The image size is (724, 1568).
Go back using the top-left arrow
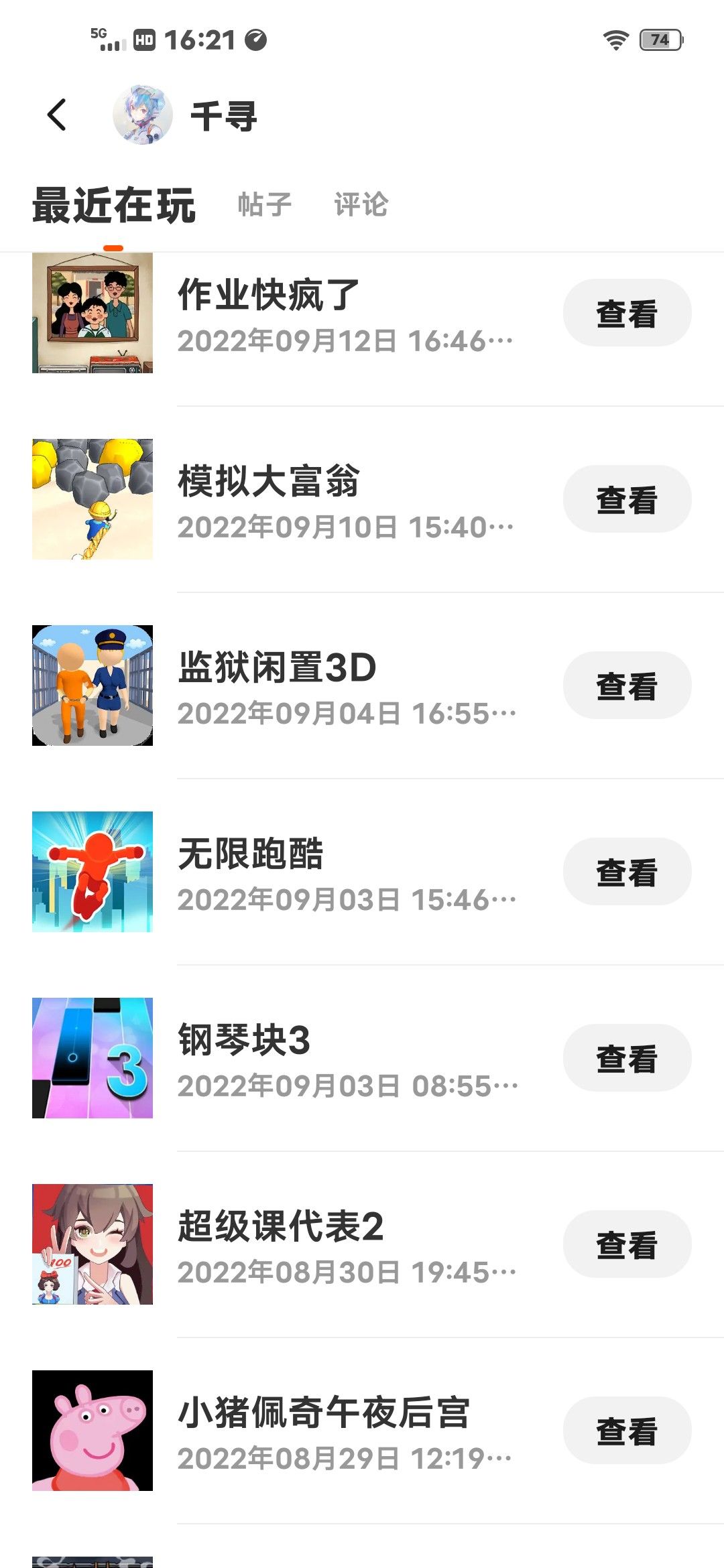[58, 115]
